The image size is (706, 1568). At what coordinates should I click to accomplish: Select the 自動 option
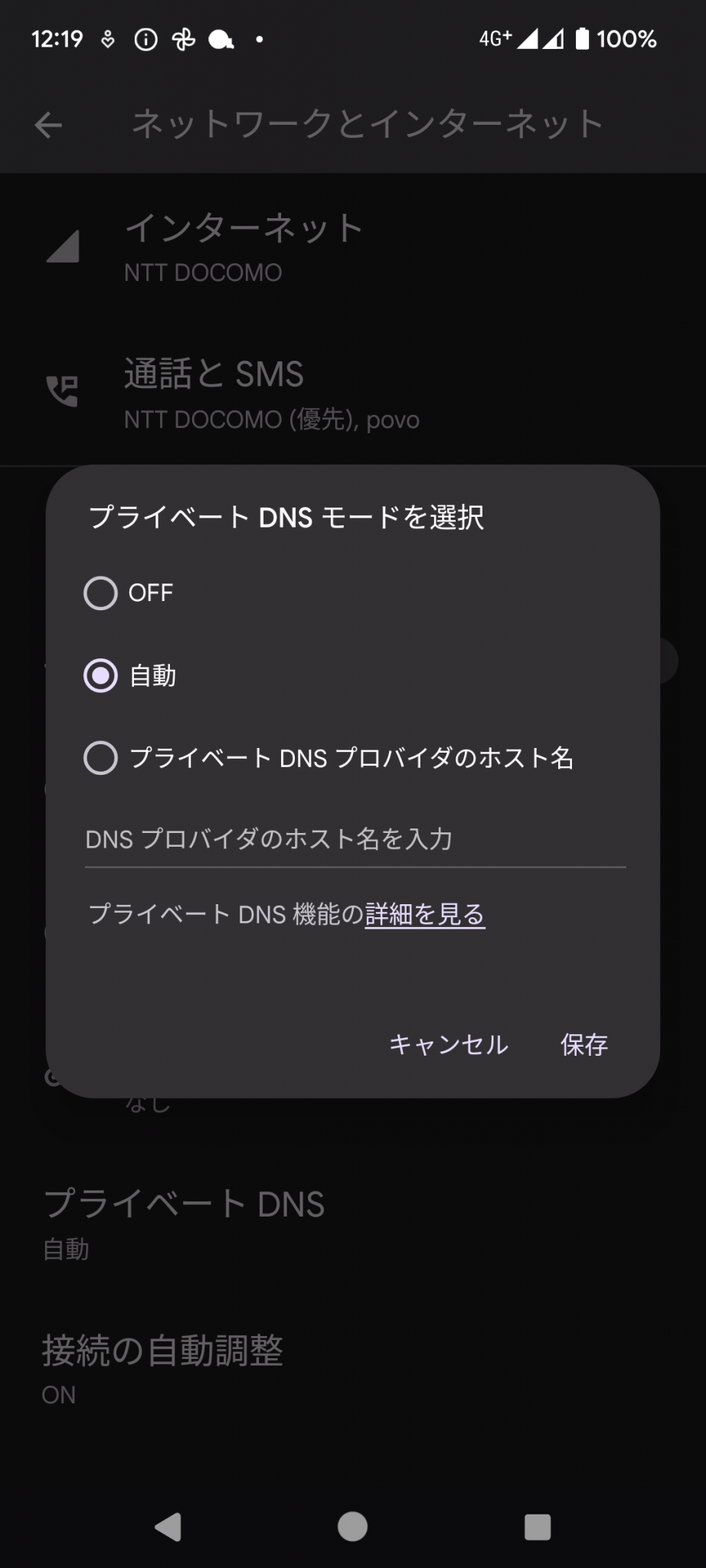click(x=100, y=675)
